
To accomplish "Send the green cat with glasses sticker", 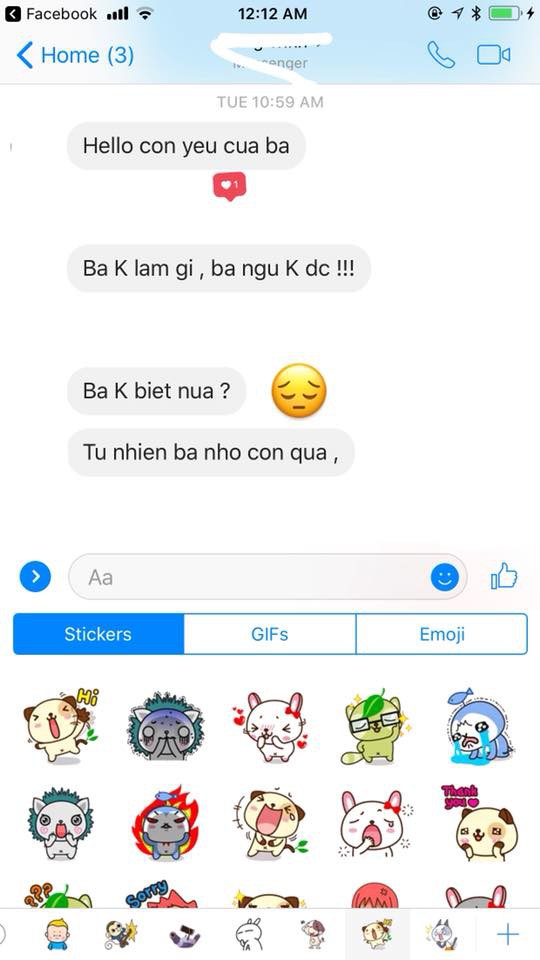I will 374,726.
